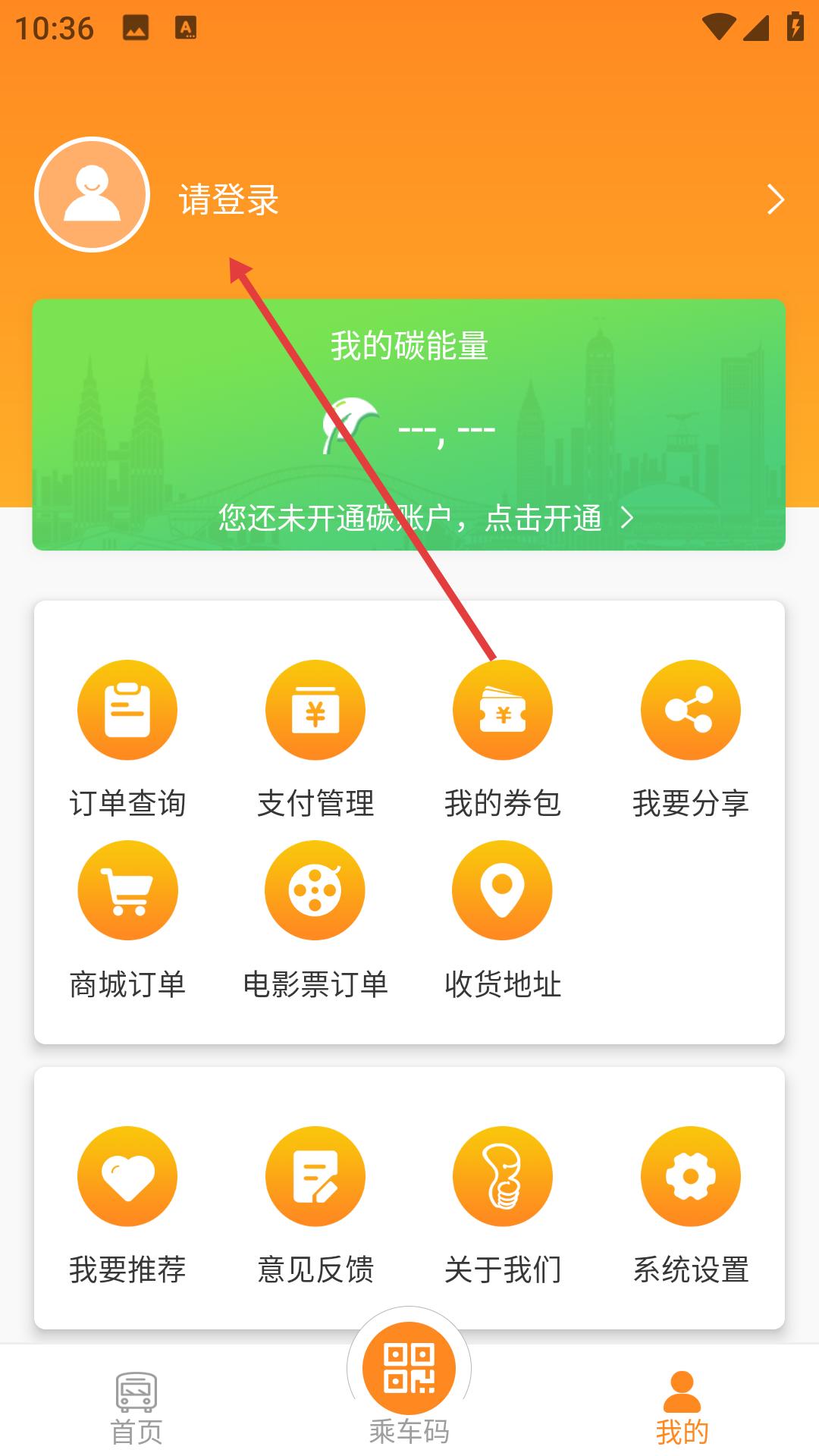
Task: Select the 我的 tab
Action: [682, 1407]
